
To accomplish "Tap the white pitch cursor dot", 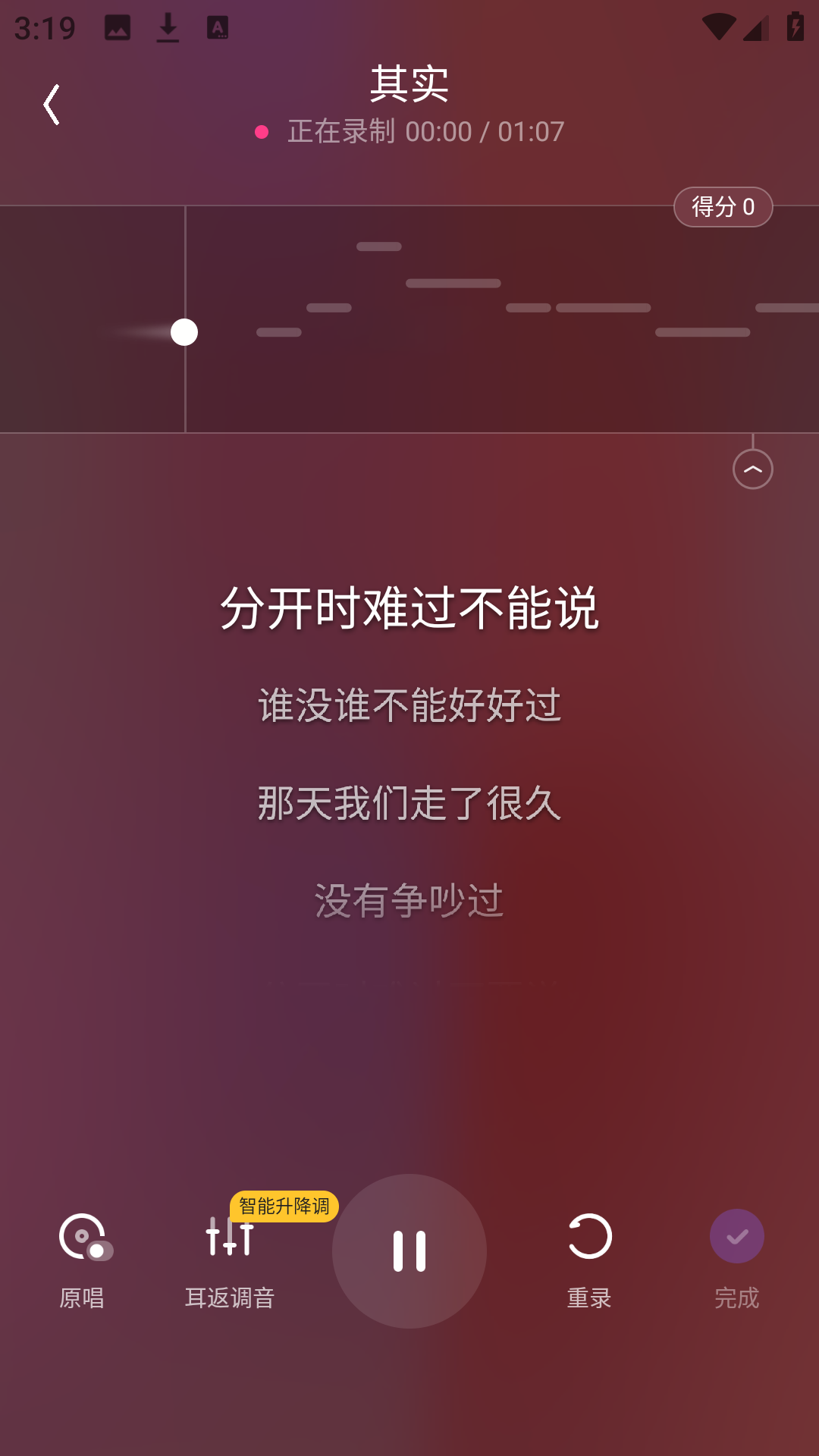I will tap(184, 332).
